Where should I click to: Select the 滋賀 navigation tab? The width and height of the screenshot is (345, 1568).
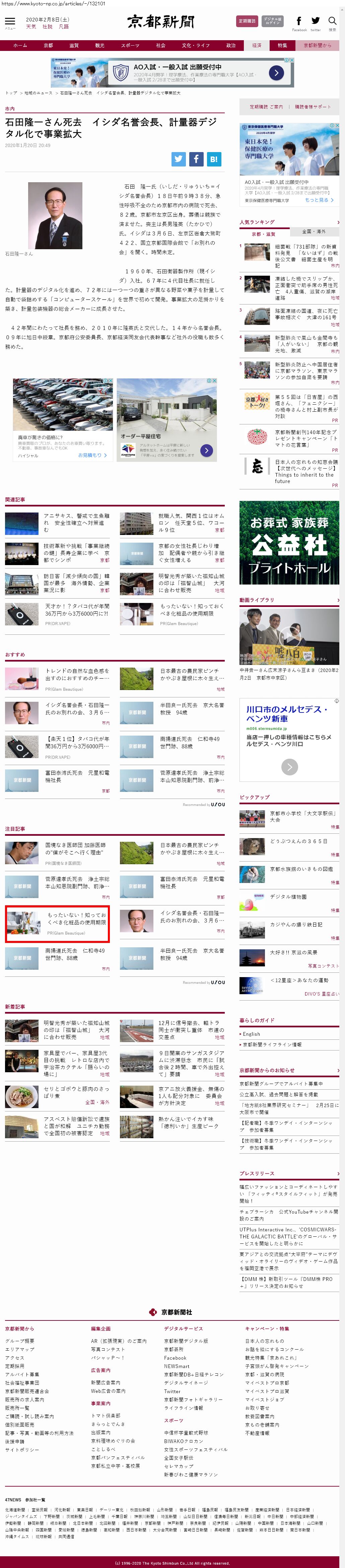(x=74, y=46)
